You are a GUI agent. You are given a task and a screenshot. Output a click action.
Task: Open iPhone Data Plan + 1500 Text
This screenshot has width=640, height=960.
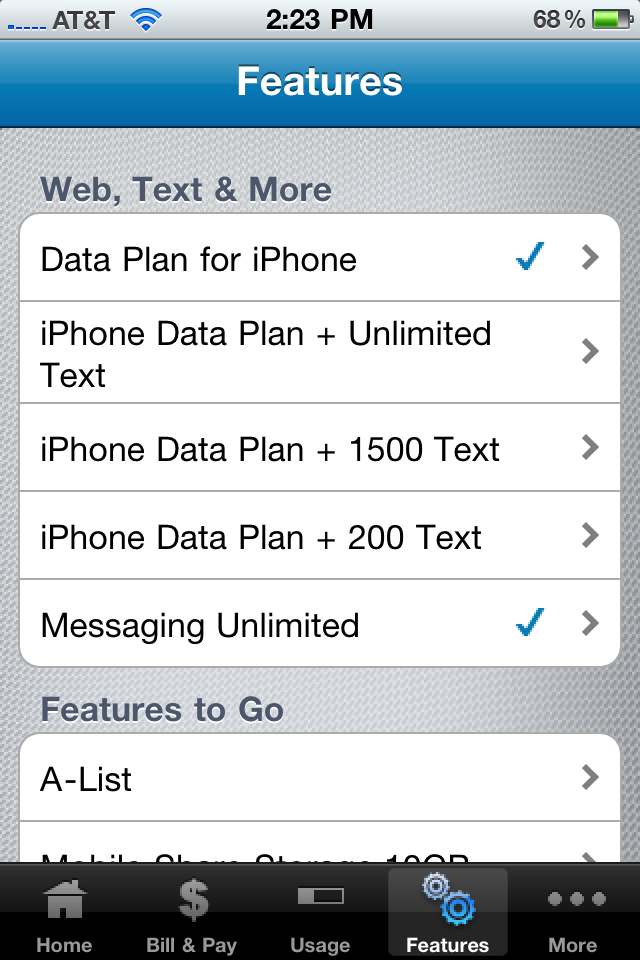tap(320, 449)
